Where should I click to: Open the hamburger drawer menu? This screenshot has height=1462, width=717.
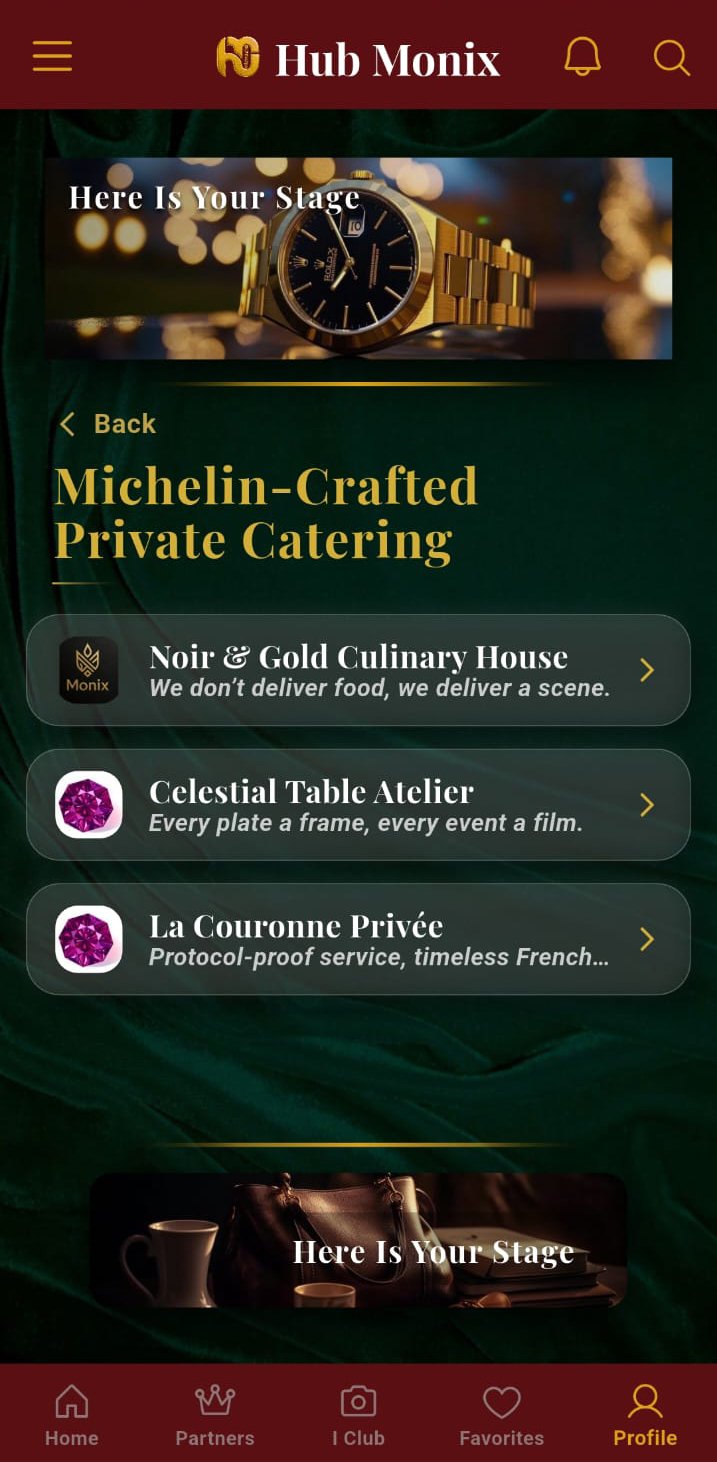click(52, 56)
